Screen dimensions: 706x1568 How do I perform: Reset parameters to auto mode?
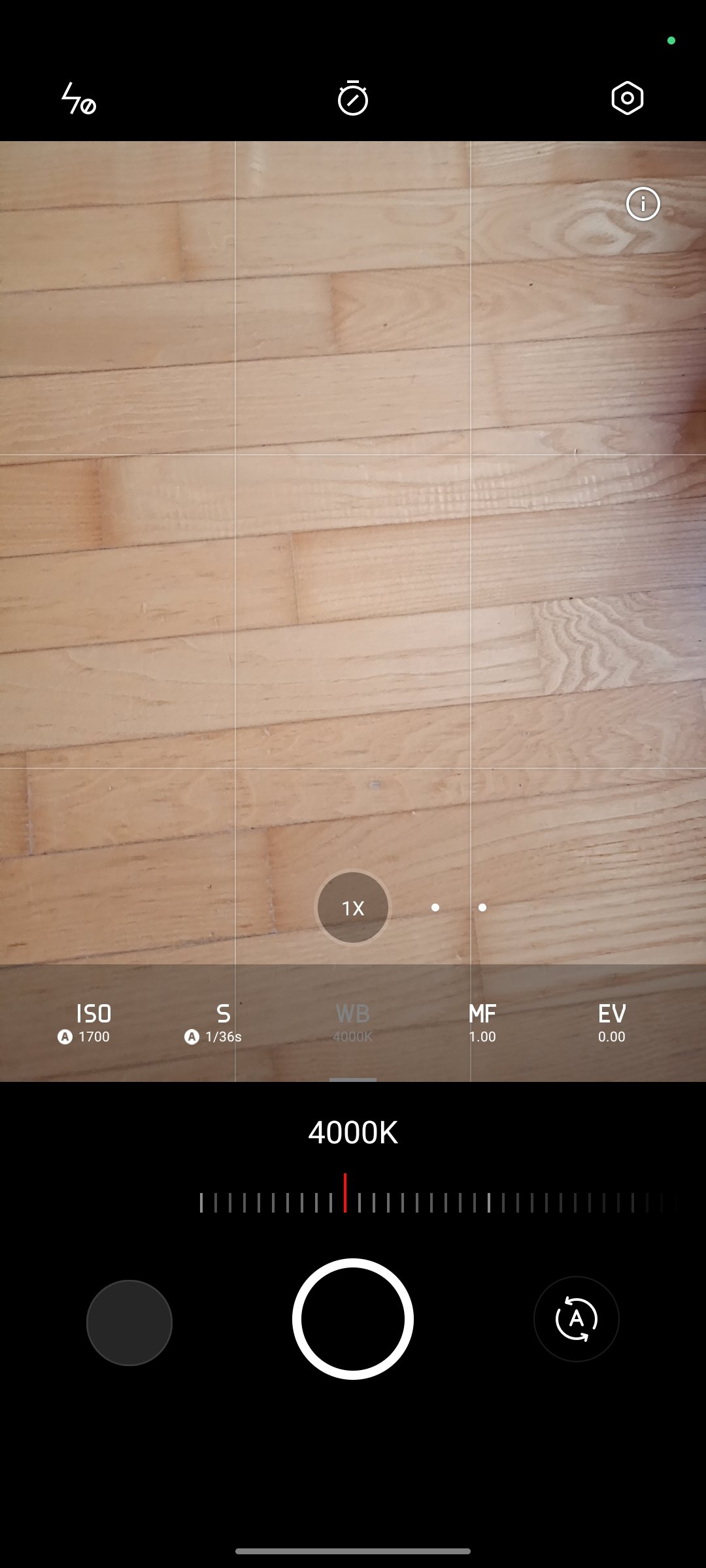point(577,1319)
